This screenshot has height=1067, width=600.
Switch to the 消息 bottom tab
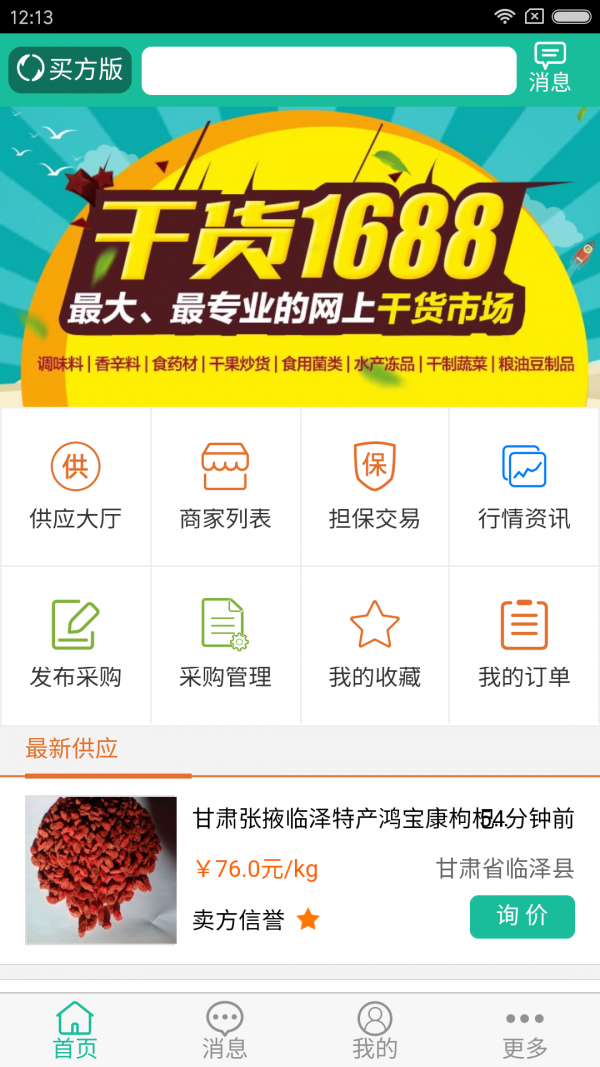[x=225, y=1030]
